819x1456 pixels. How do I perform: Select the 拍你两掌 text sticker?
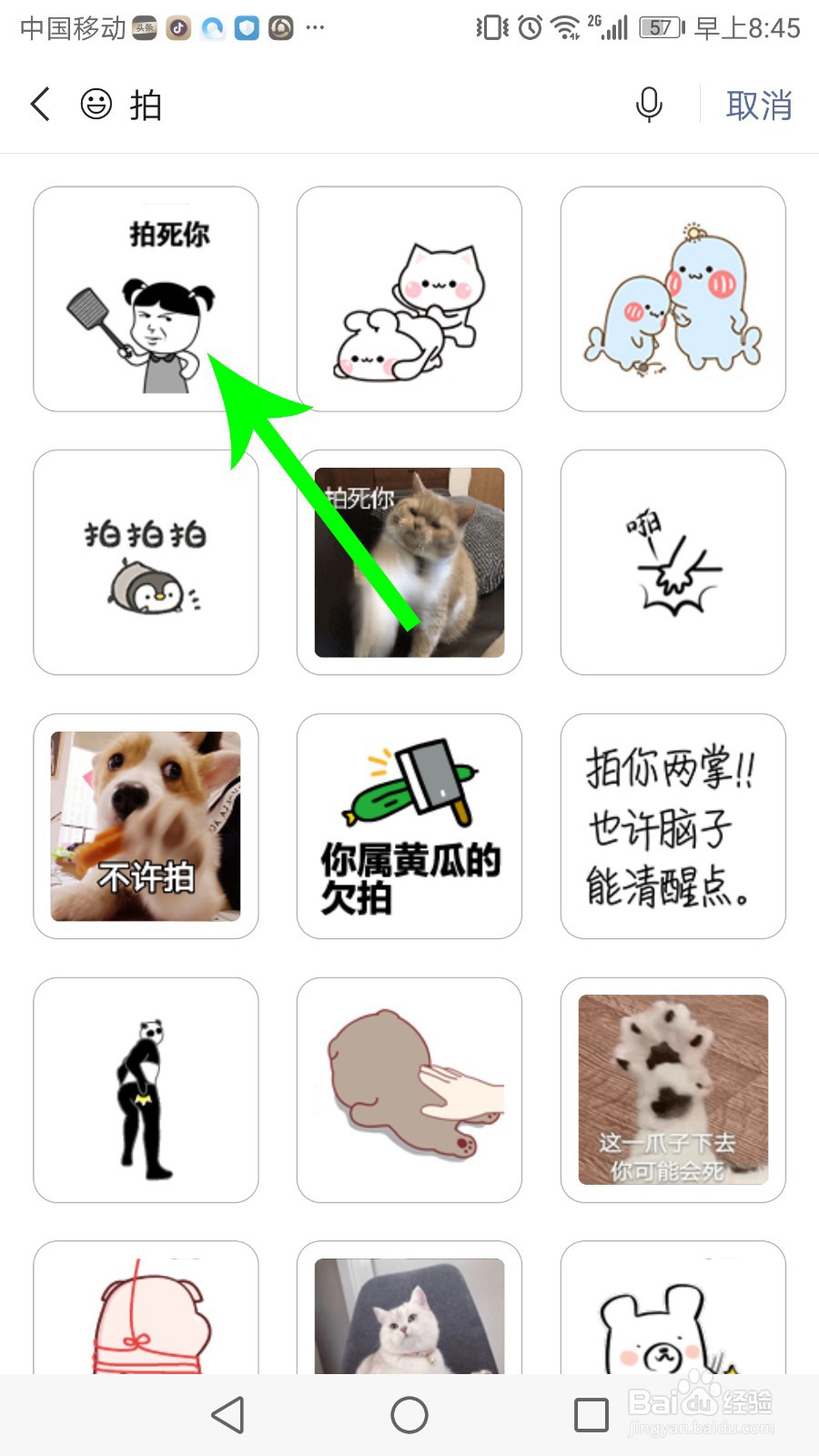pos(672,826)
